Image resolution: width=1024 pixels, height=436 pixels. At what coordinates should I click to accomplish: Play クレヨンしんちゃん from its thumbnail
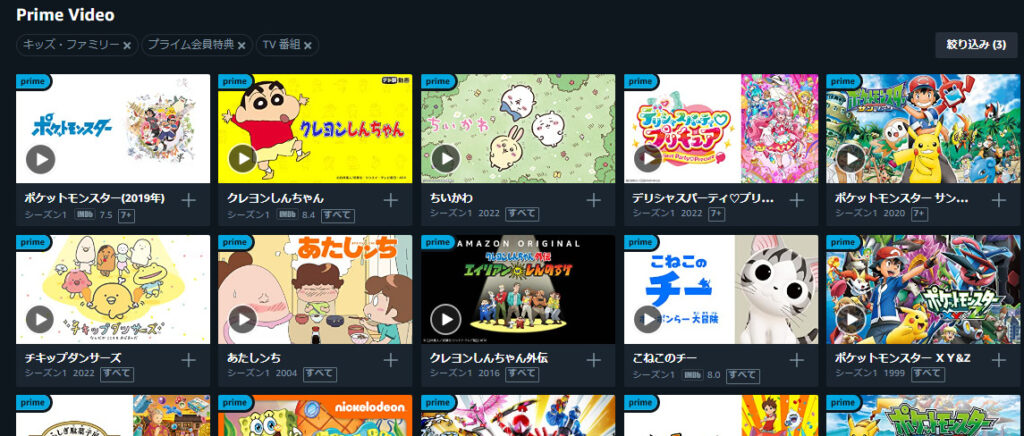[x=242, y=158]
